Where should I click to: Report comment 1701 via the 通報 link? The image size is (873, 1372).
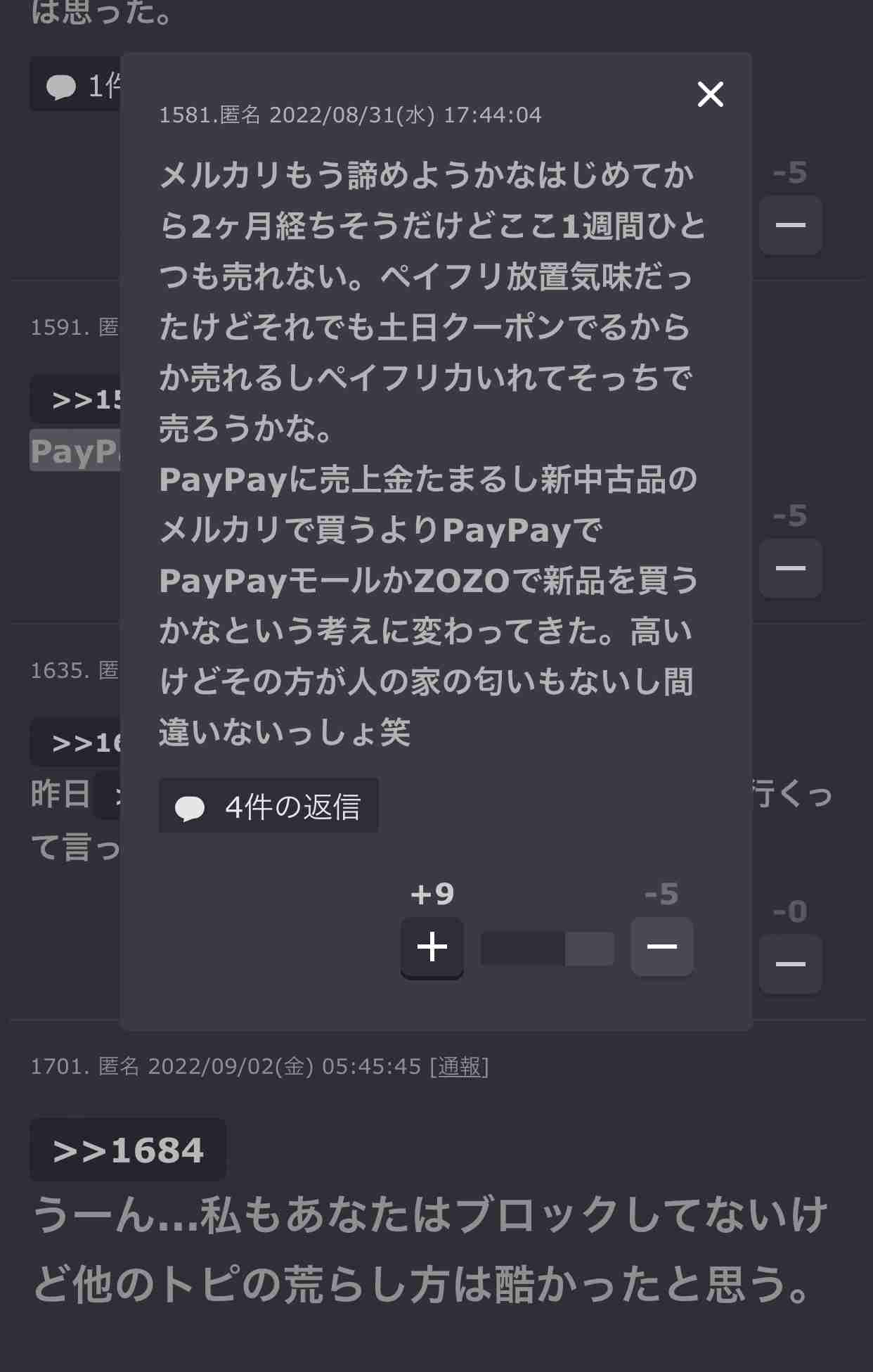(460, 1068)
